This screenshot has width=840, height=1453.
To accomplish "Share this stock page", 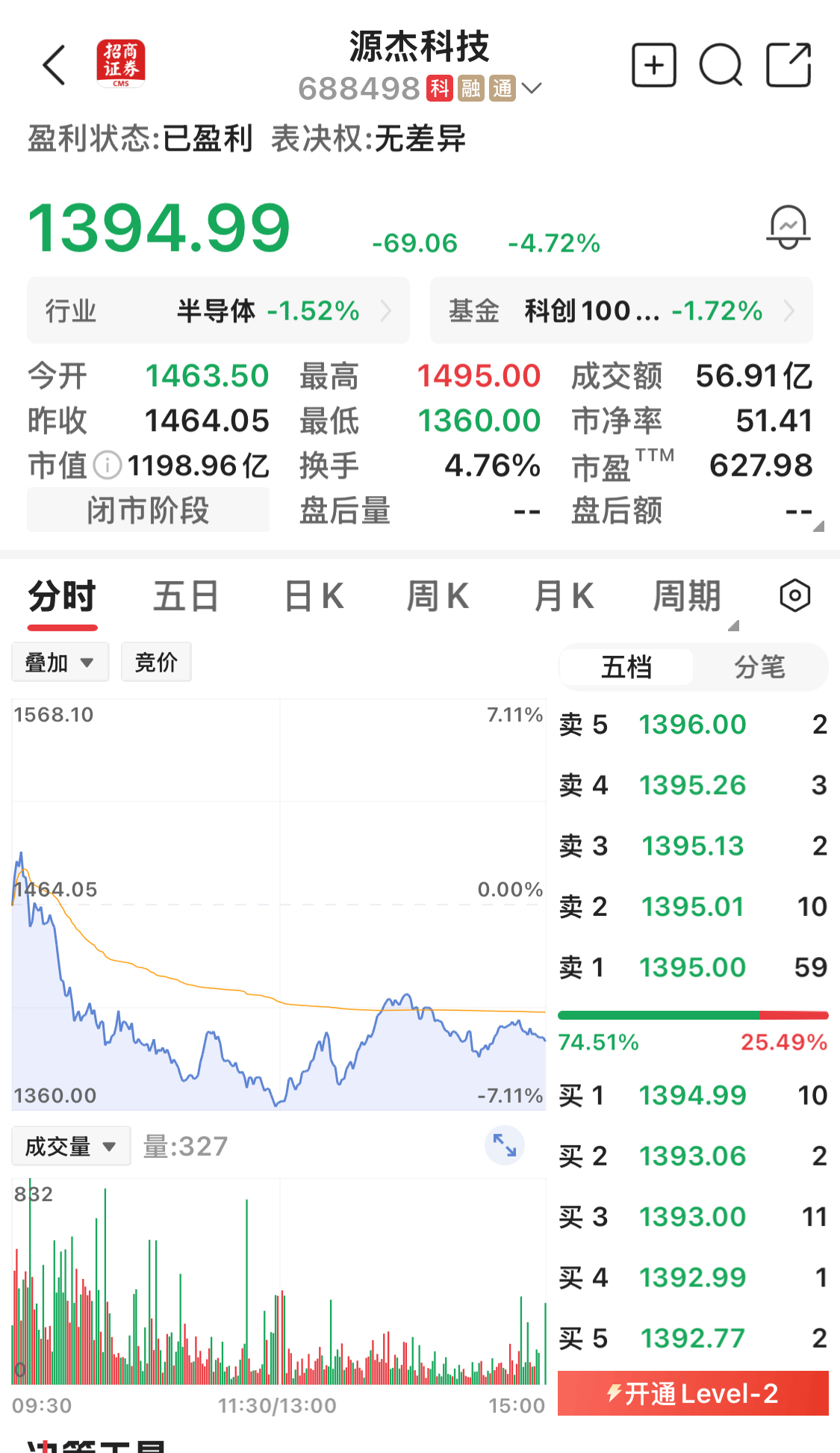I will pyautogui.click(x=788, y=66).
